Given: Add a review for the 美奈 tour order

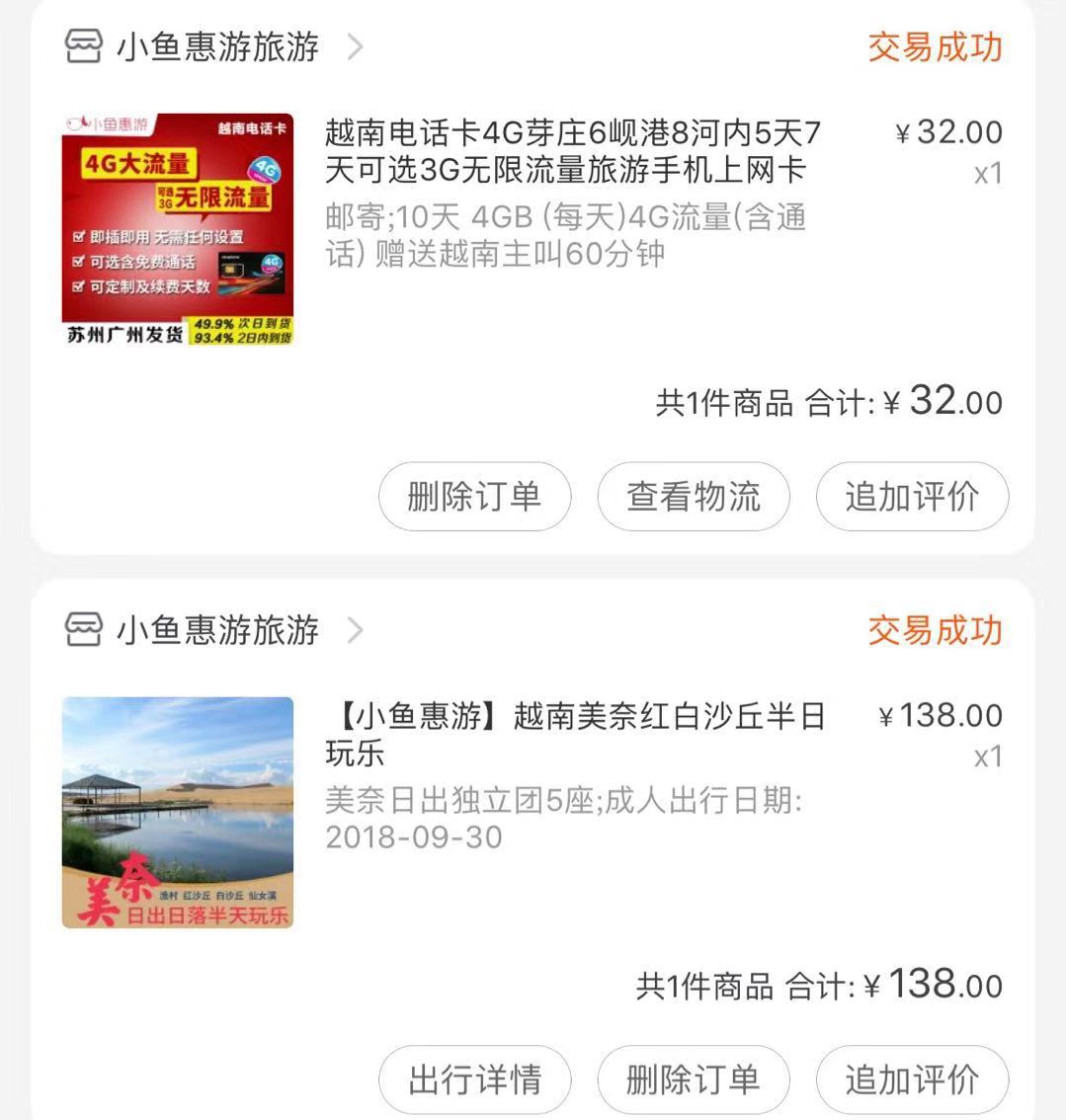Looking at the screenshot, I should click(912, 1079).
